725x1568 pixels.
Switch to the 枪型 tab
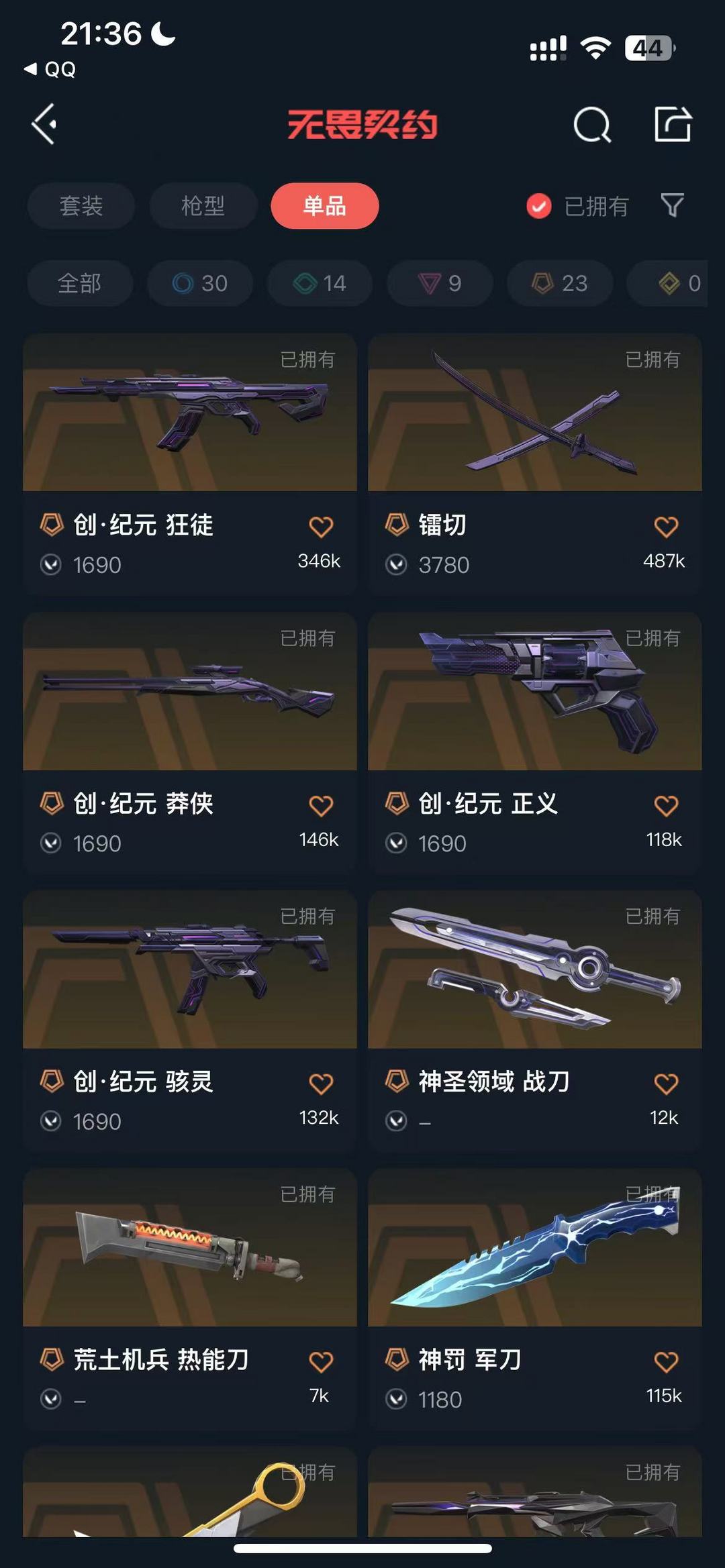203,206
